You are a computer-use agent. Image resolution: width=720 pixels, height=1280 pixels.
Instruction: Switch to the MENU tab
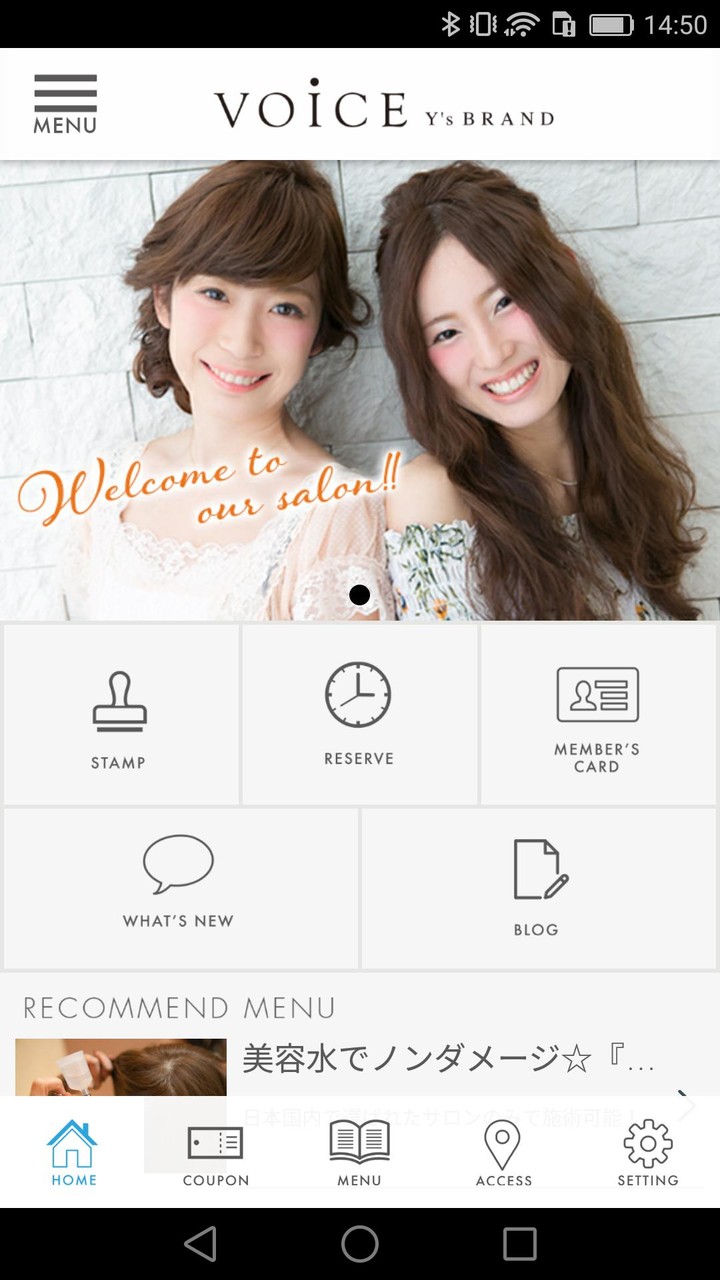pos(359,1150)
